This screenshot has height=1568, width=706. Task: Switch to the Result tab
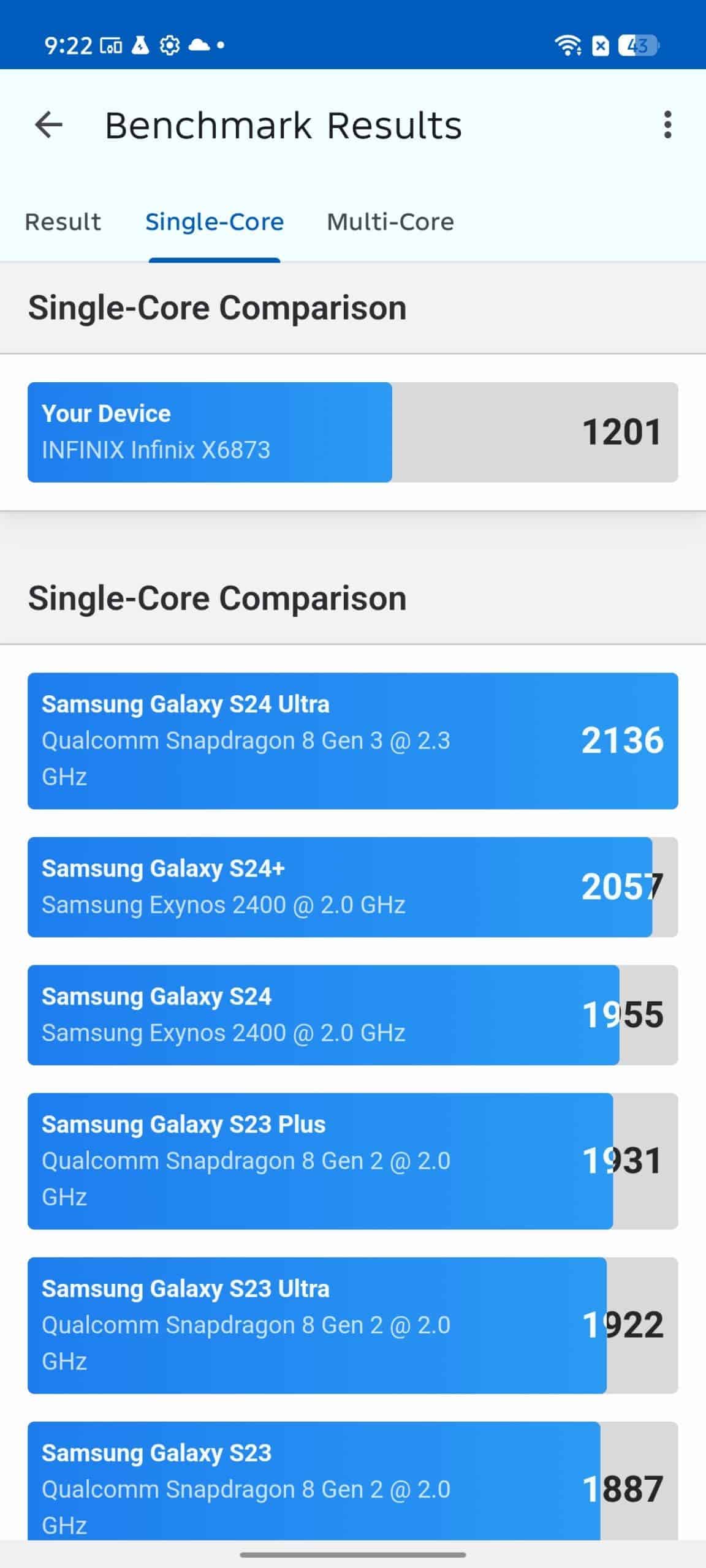click(63, 222)
